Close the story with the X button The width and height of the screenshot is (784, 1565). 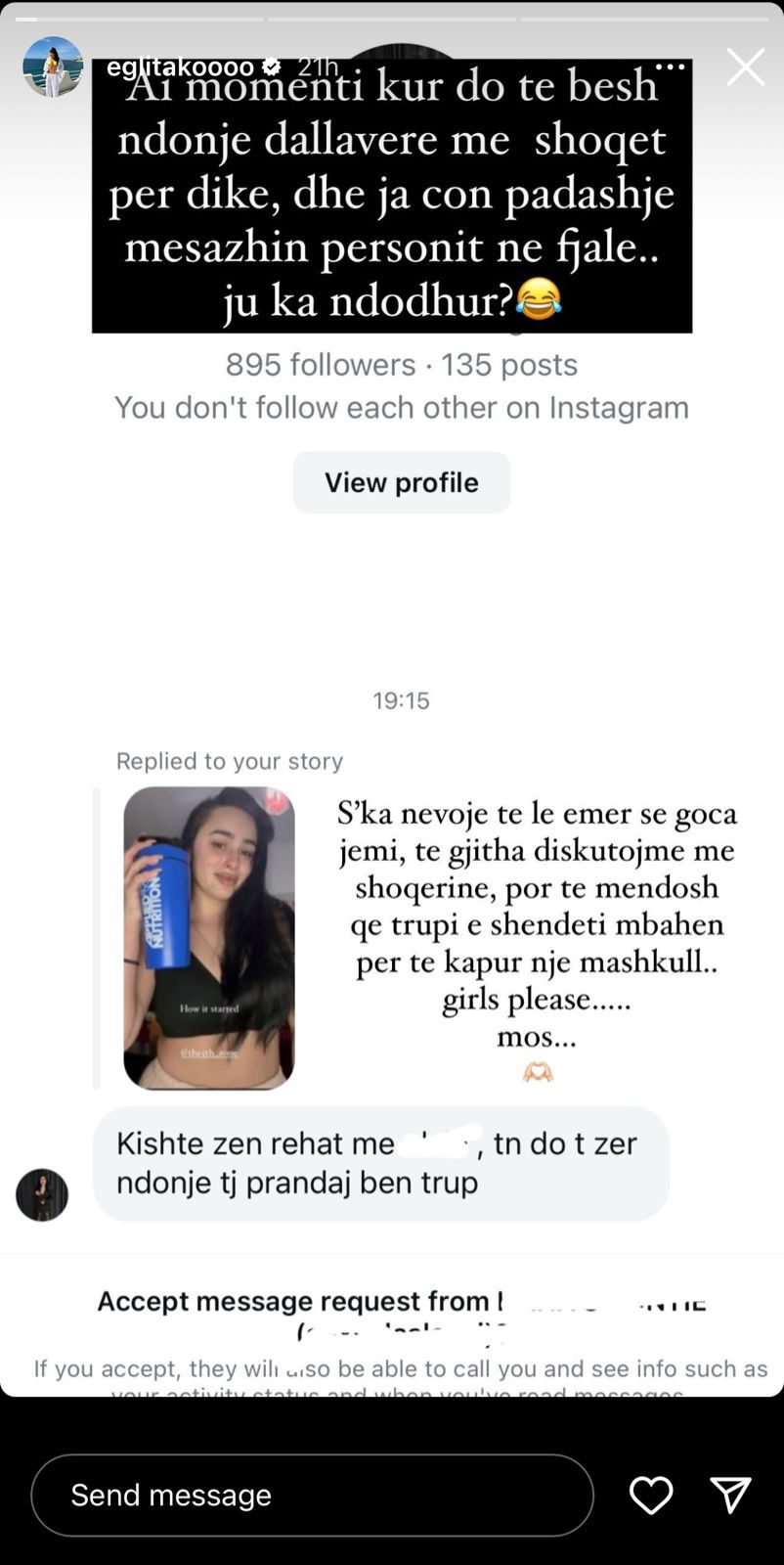[745, 67]
